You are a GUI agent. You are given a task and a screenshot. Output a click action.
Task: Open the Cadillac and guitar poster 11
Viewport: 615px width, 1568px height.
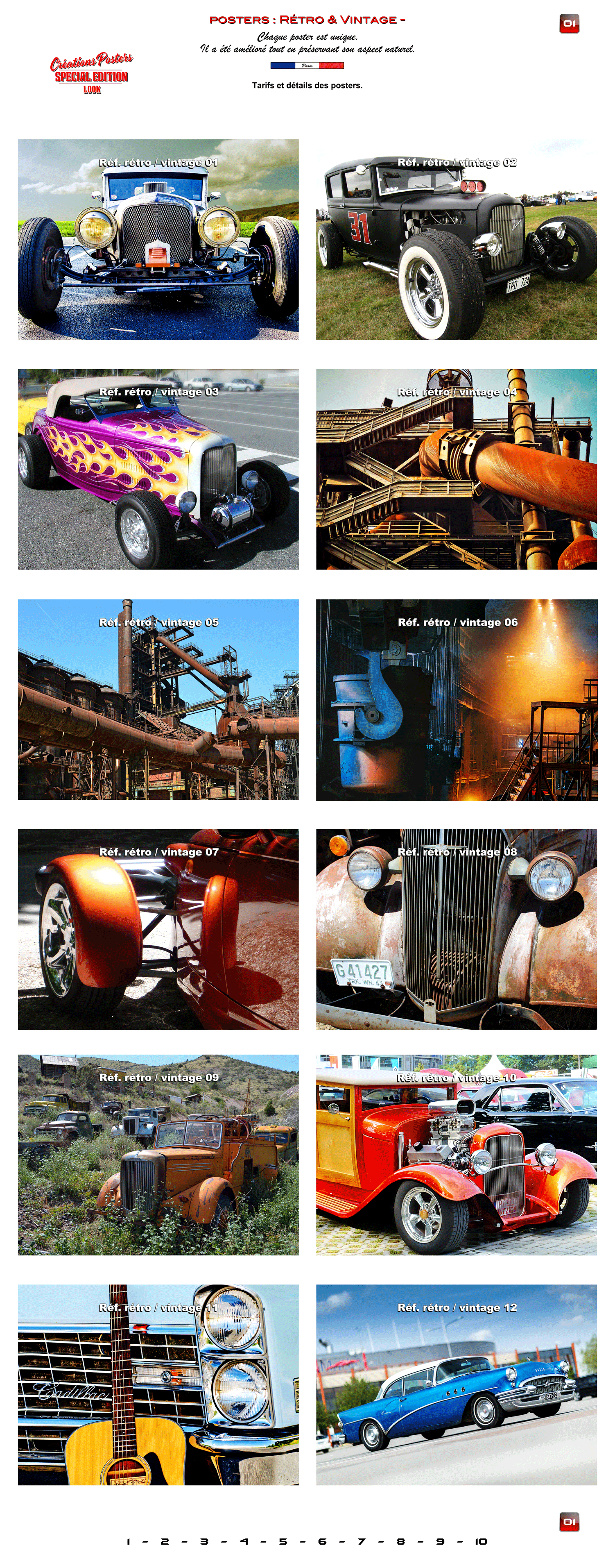point(158,1385)
